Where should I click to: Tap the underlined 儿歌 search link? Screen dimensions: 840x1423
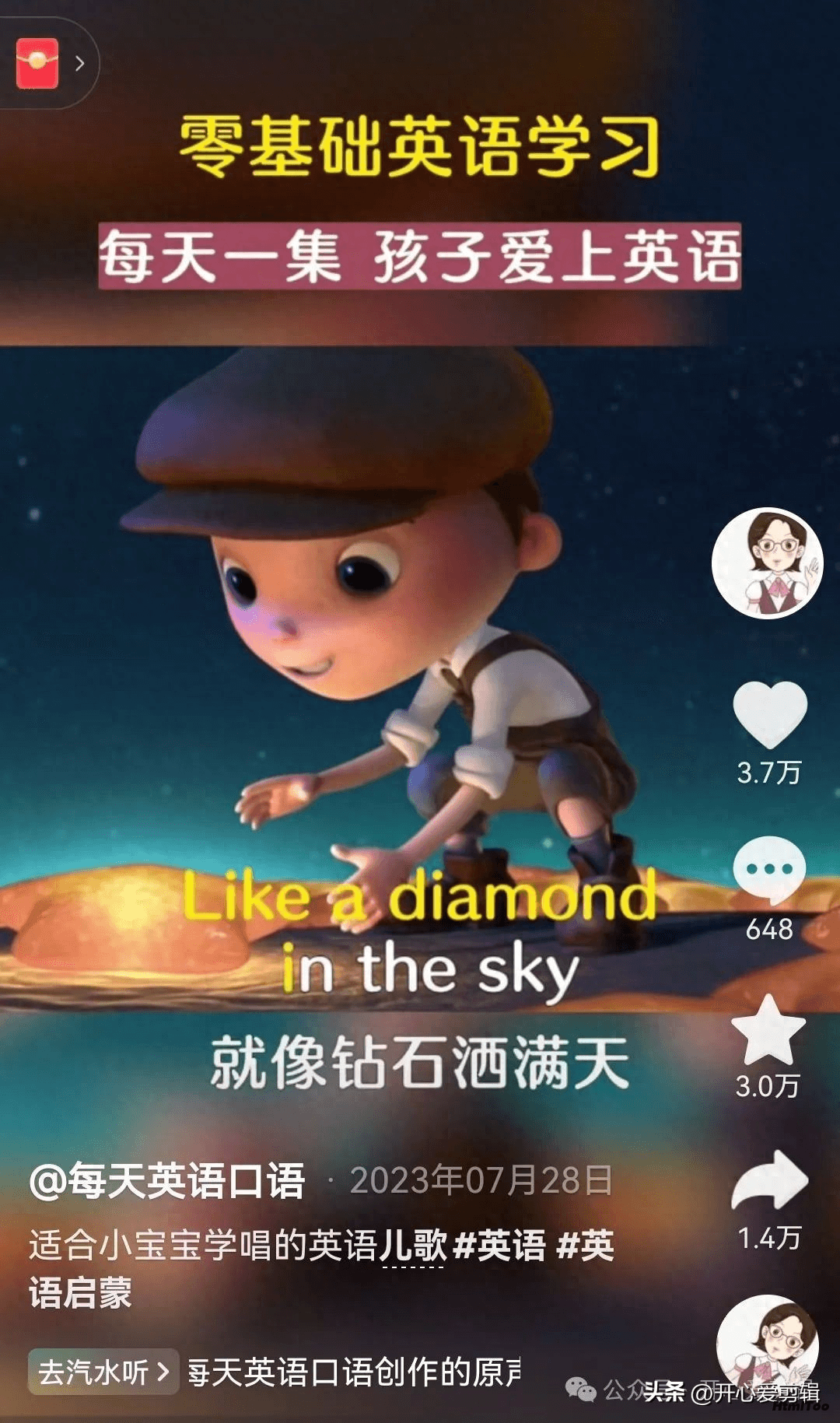click(413, 1245)
